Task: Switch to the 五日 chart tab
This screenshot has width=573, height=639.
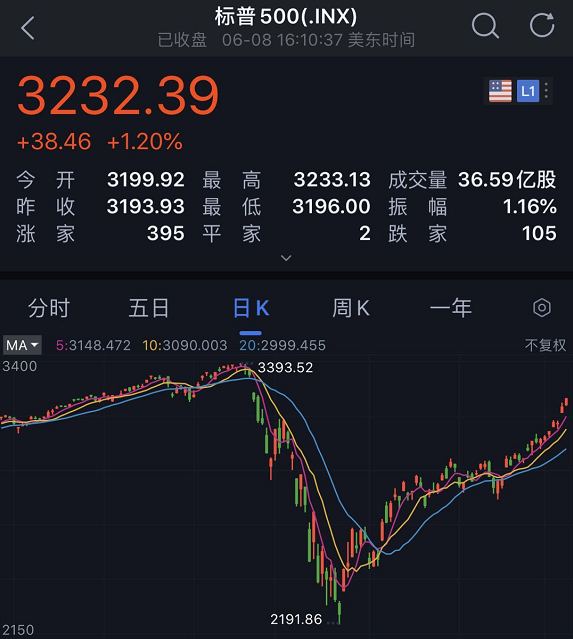Action: pos(149,308)
